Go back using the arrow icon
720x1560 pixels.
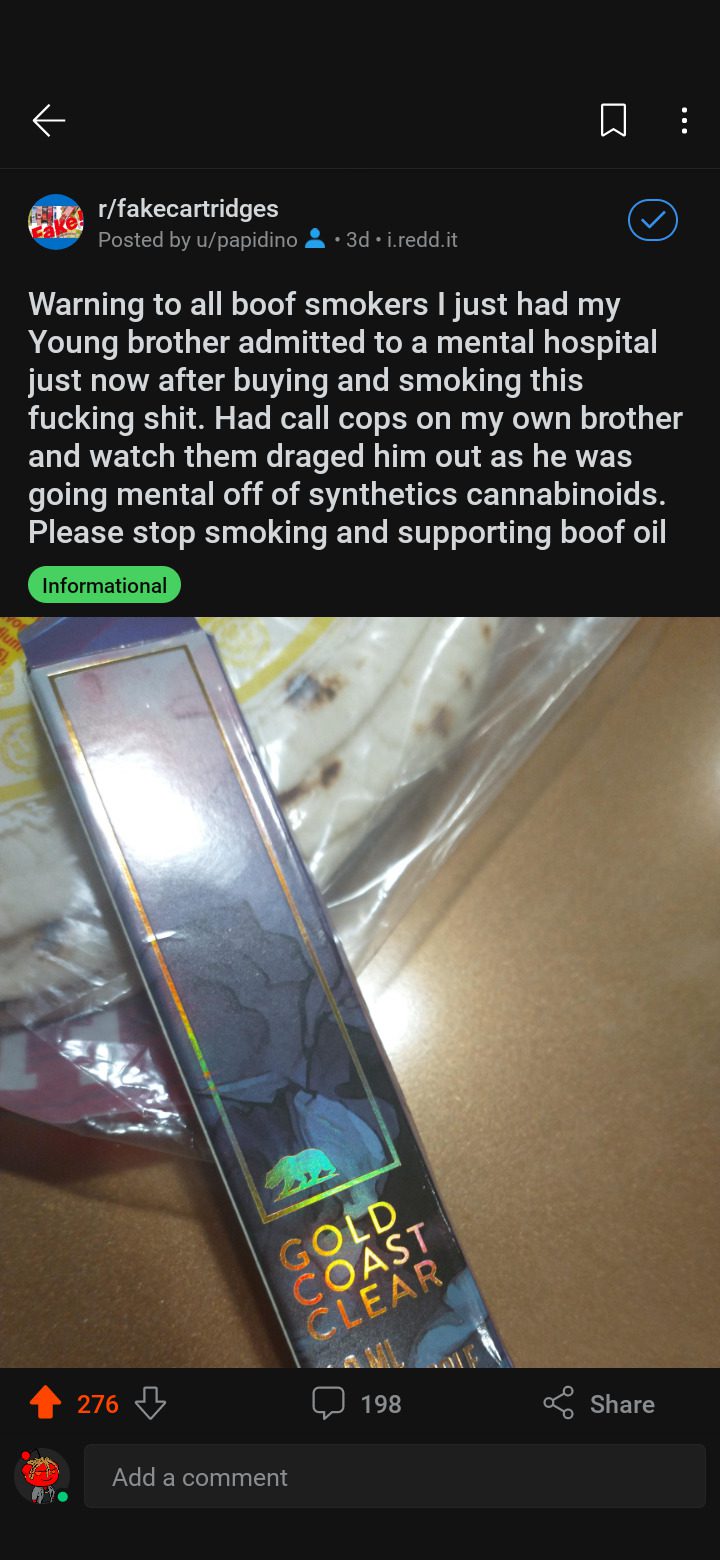tap(48, 121)
